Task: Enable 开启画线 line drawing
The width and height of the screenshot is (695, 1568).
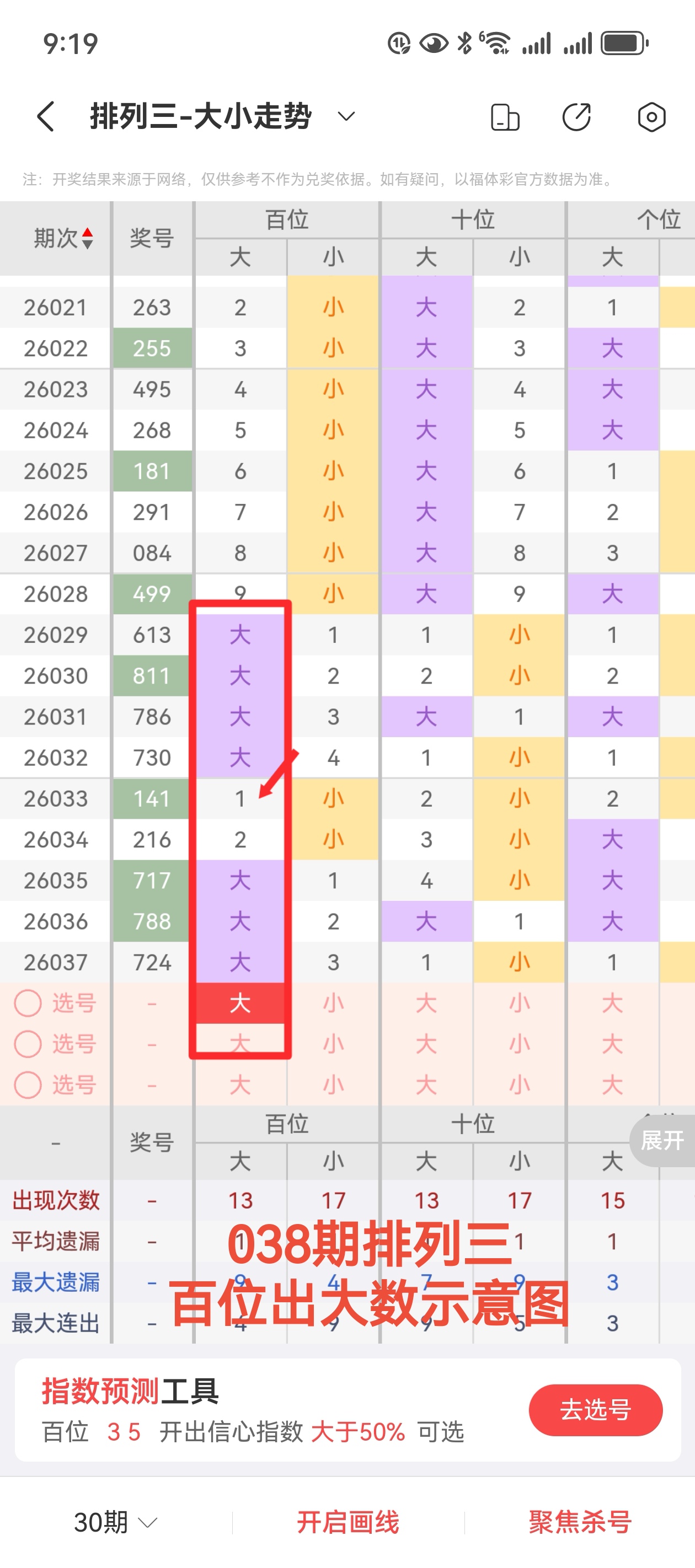Action: [x=348, y=1522]
